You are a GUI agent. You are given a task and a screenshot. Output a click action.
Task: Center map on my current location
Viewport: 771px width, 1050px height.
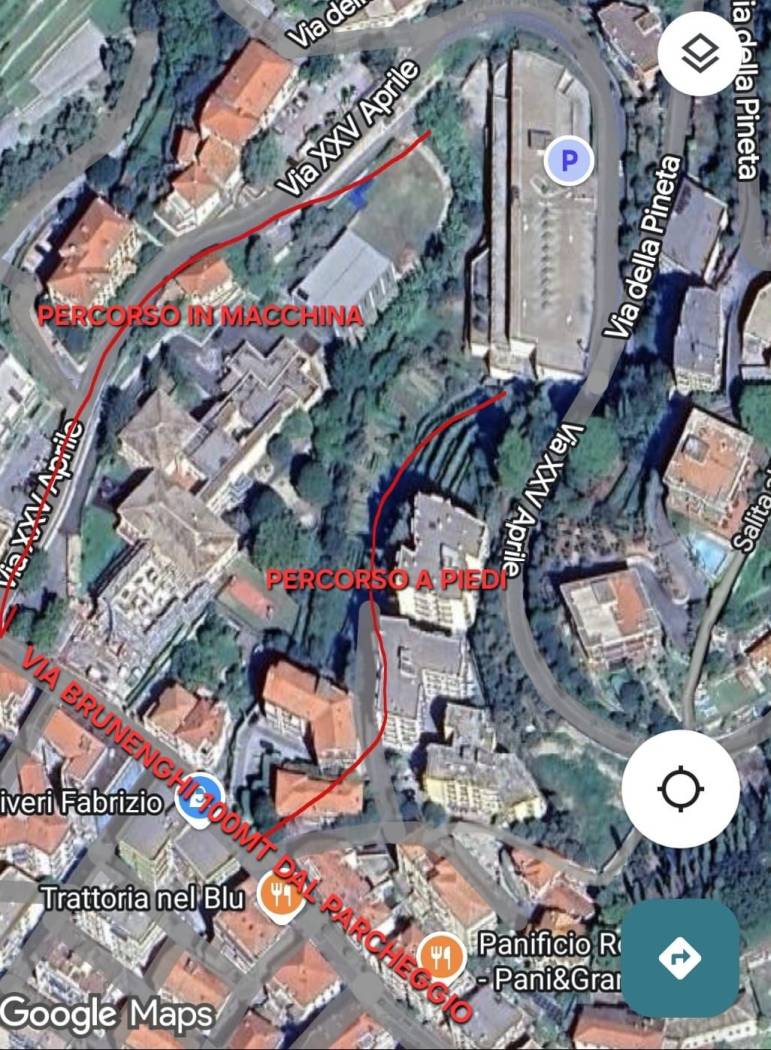tap(680, 789)
